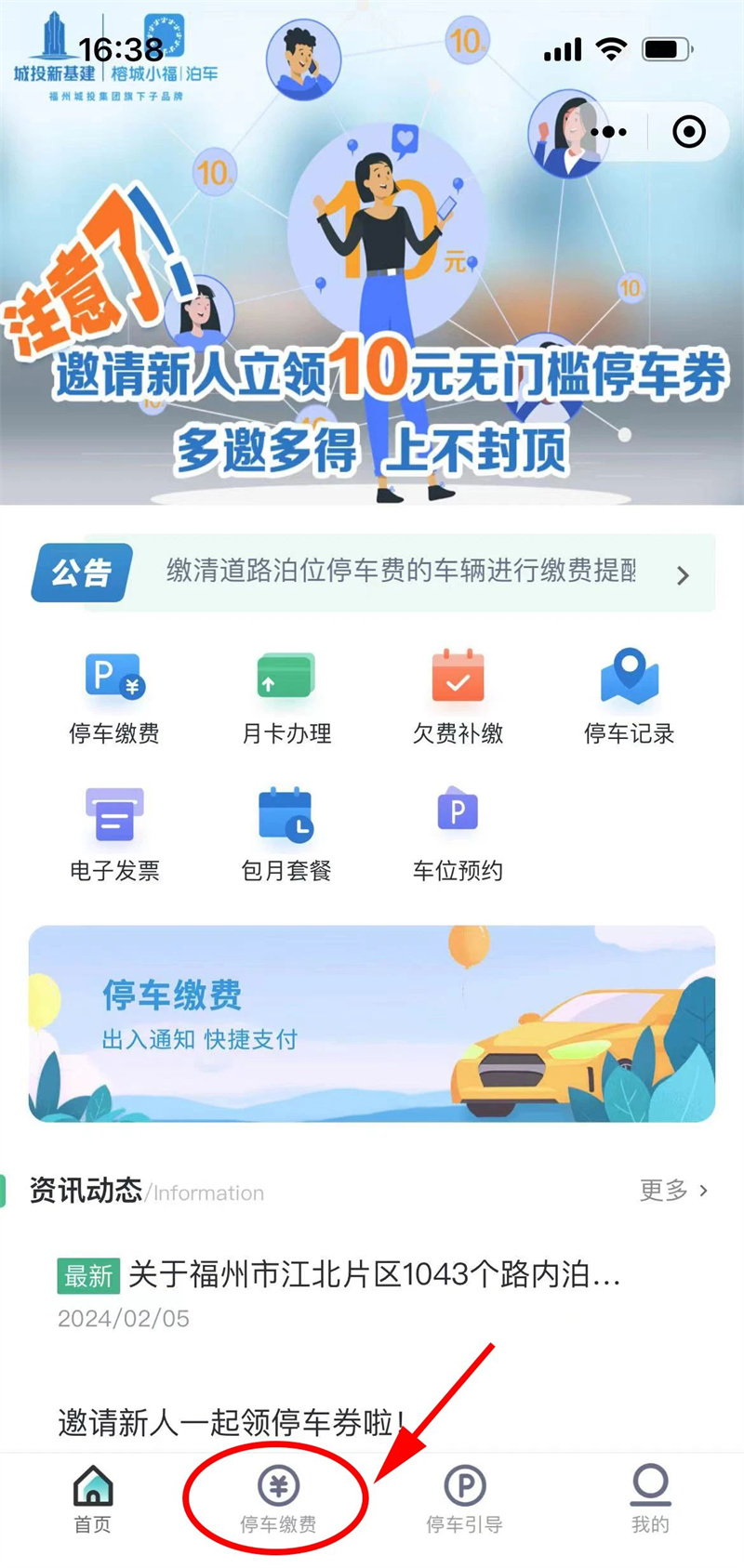The image size is (744, 1568).
Task: Choose 包月套餐 monthly package
Action: (286, 834)
